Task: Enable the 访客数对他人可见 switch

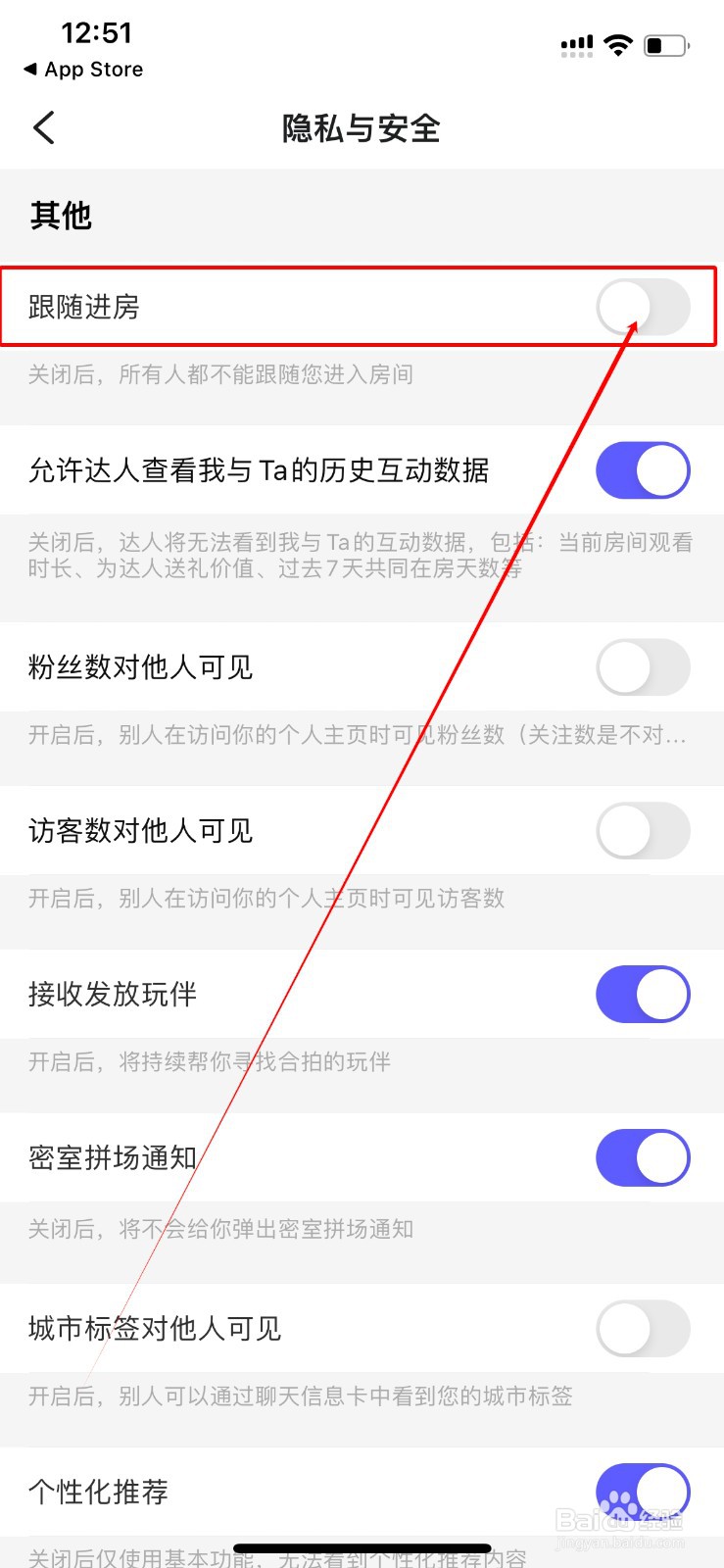Action: pos(643,831)
